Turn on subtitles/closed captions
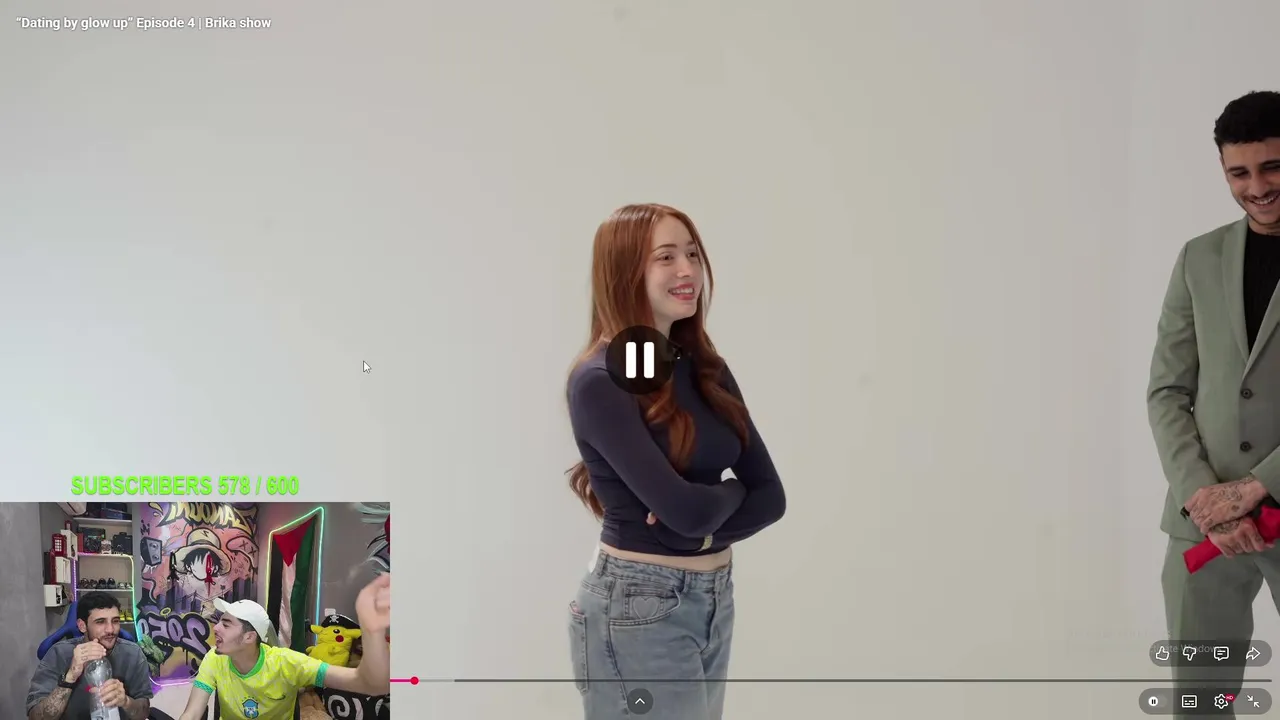This screenshot has width=1280, height=720. tap(1189, 702)
